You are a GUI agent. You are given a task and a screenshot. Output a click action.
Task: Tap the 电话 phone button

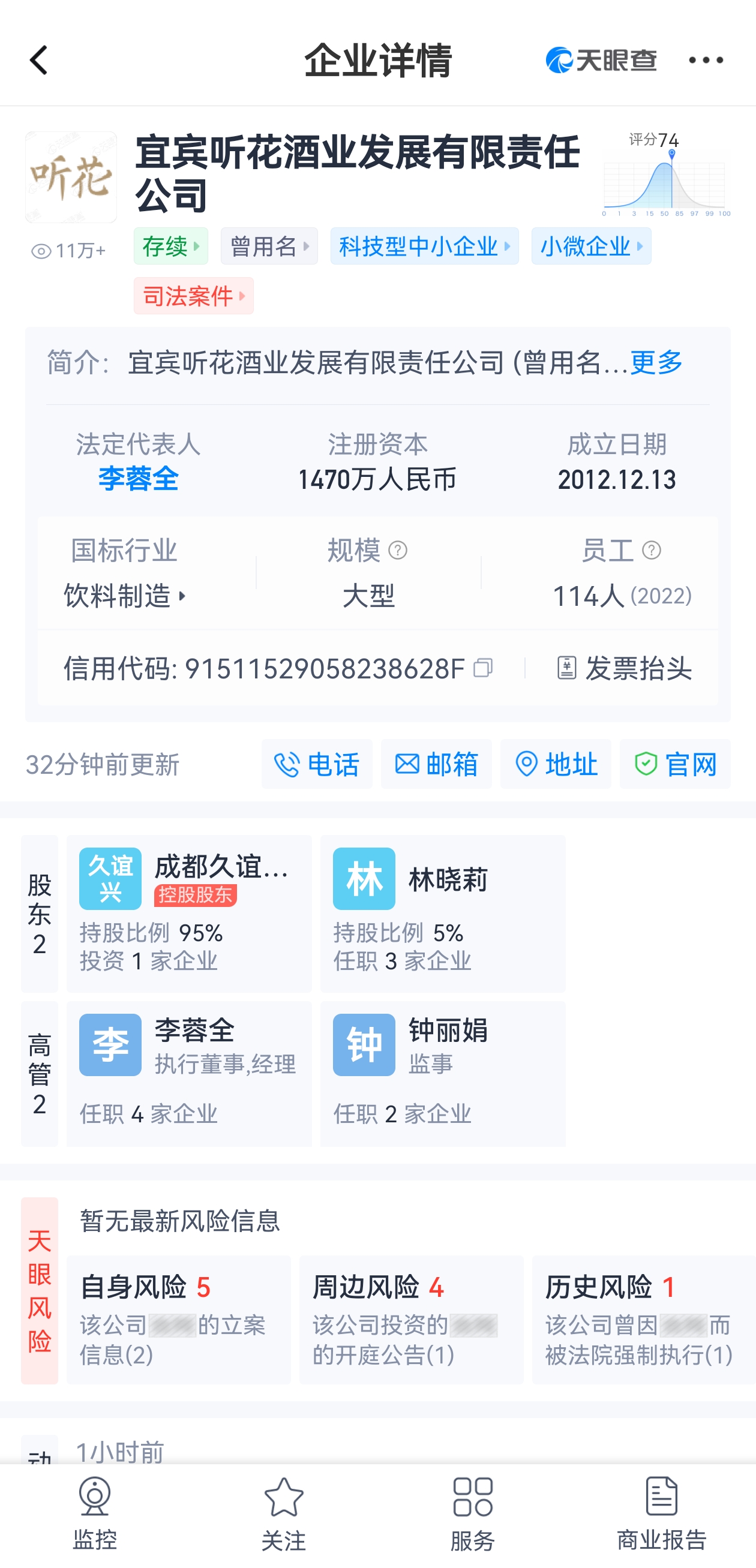(x=317, y=764)
